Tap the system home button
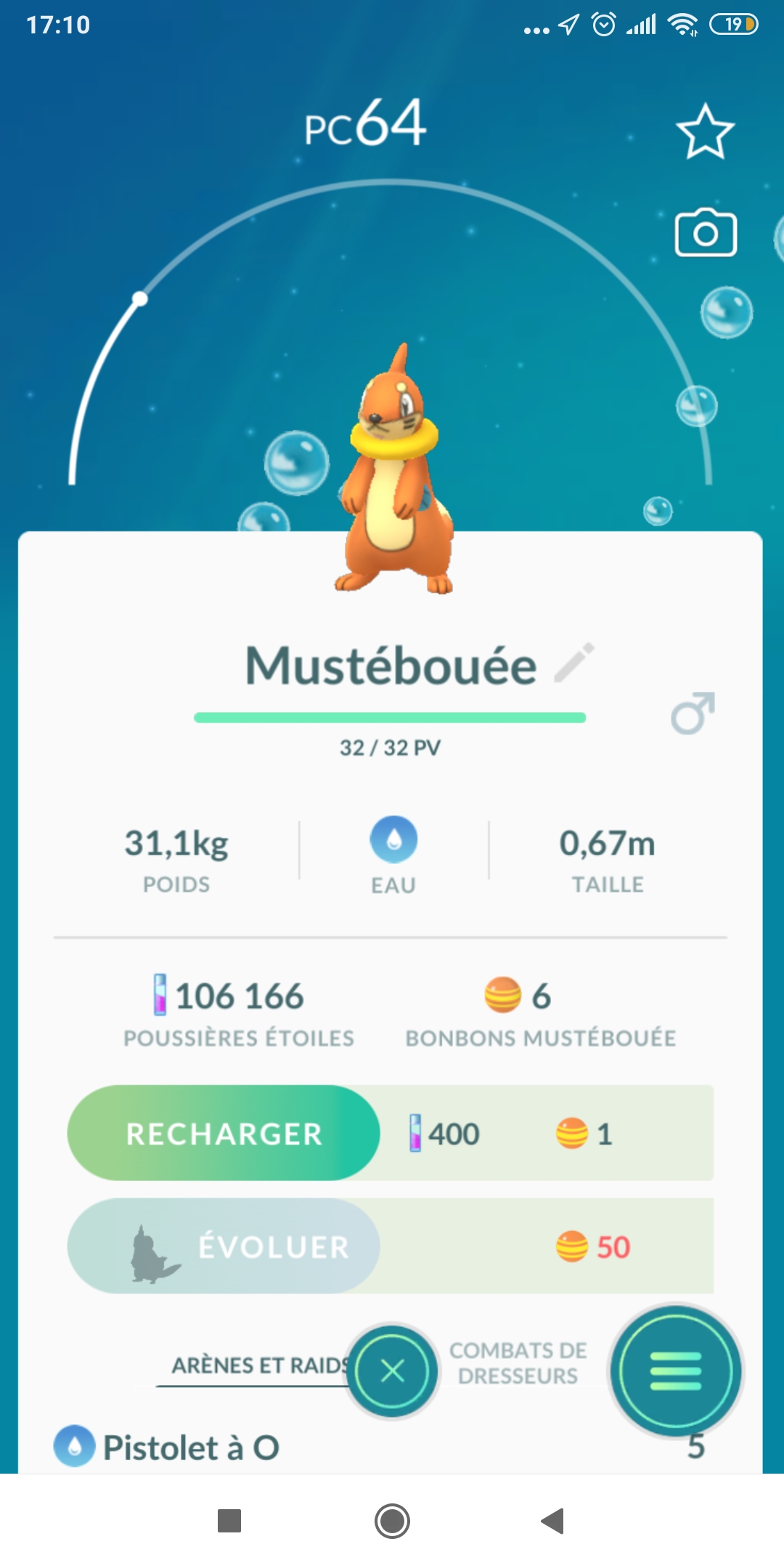Image resolution: width=784 pixels, height=1568 pixels. [x=392, y=1521]
